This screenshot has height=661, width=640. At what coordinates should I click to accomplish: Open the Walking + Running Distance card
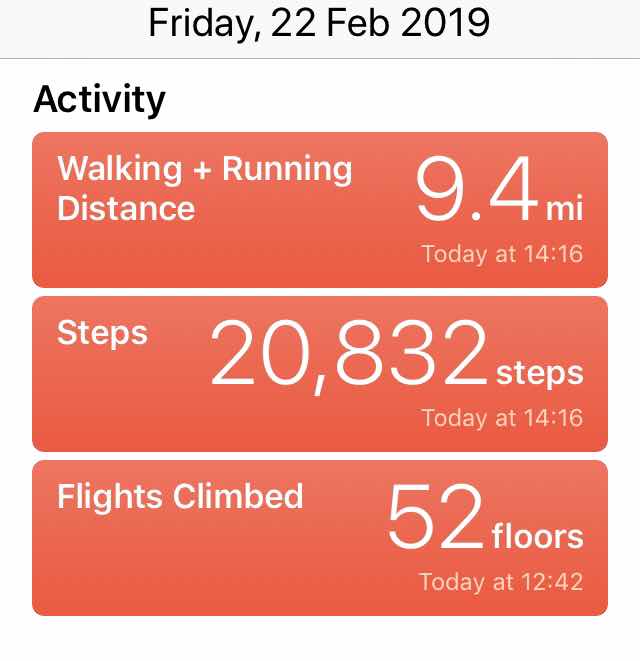coord(320,210)
